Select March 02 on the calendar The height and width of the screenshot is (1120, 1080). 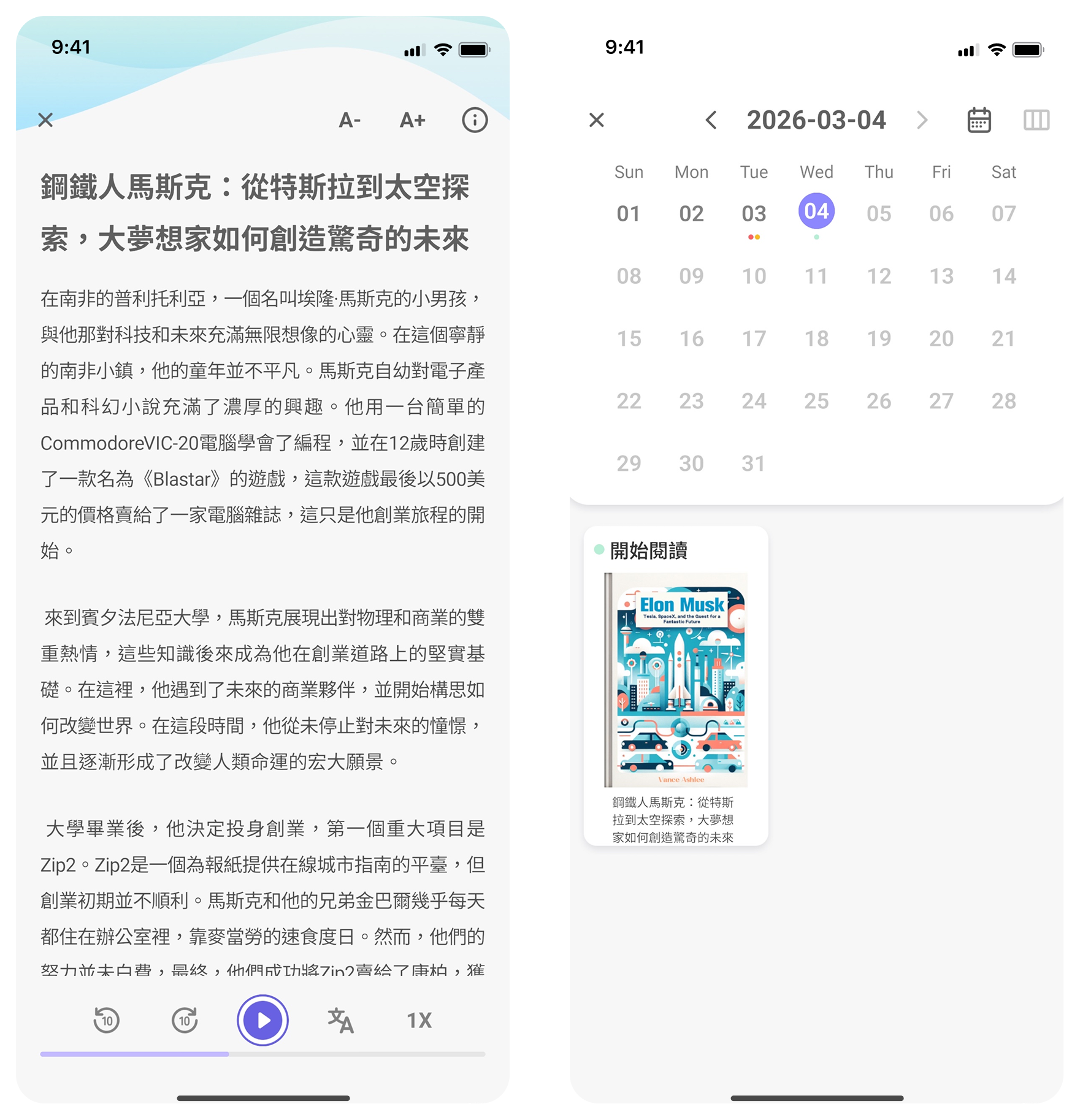pyautogui.click(x=691, y=214)
